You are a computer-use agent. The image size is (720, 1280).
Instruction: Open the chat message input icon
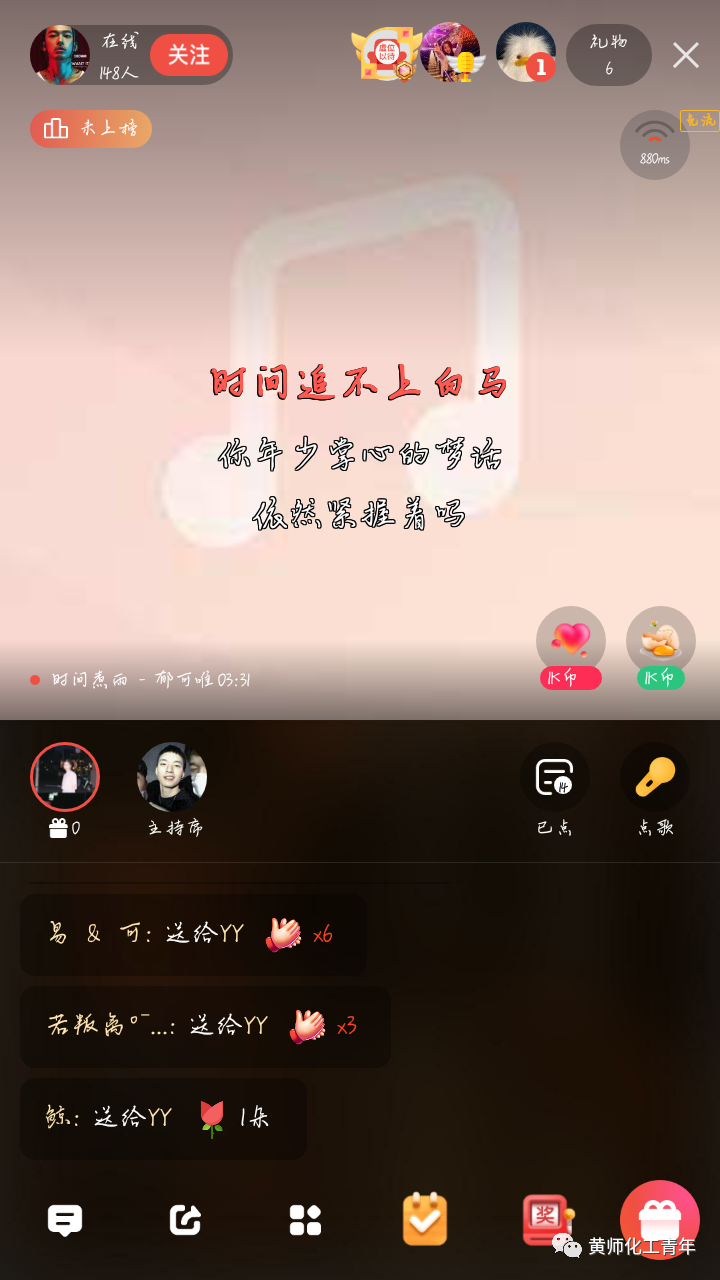65,1220
